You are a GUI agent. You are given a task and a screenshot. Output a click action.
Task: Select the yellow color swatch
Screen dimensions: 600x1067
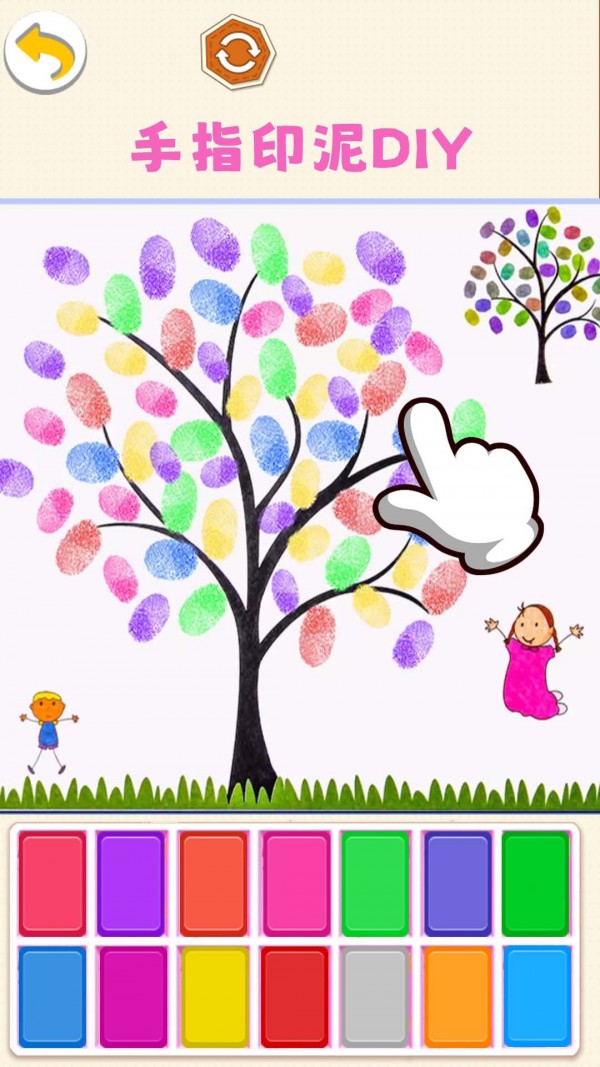213,997
